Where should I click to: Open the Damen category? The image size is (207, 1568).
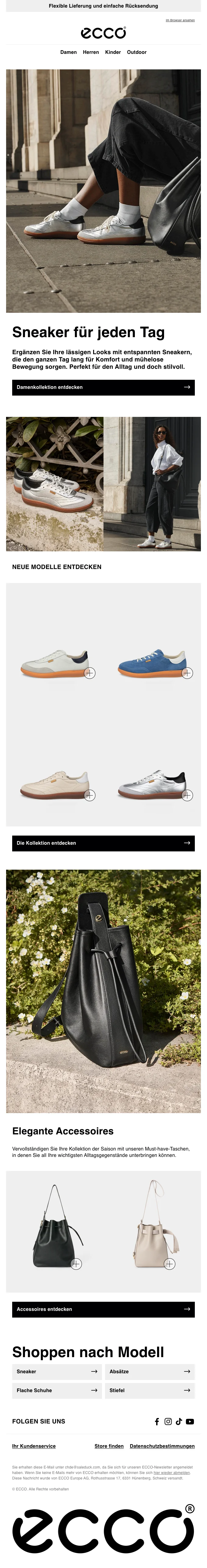click(68, 52)
